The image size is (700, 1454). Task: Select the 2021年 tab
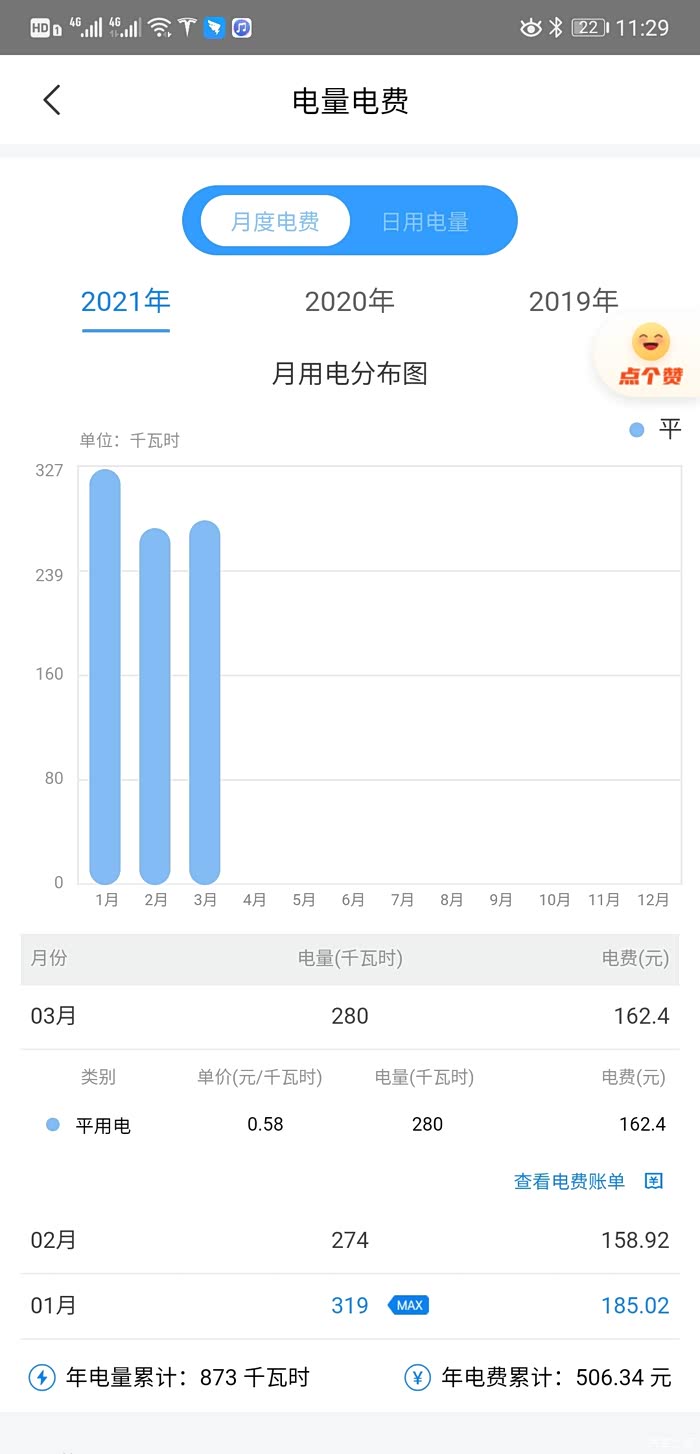click(x=126, y=301)
